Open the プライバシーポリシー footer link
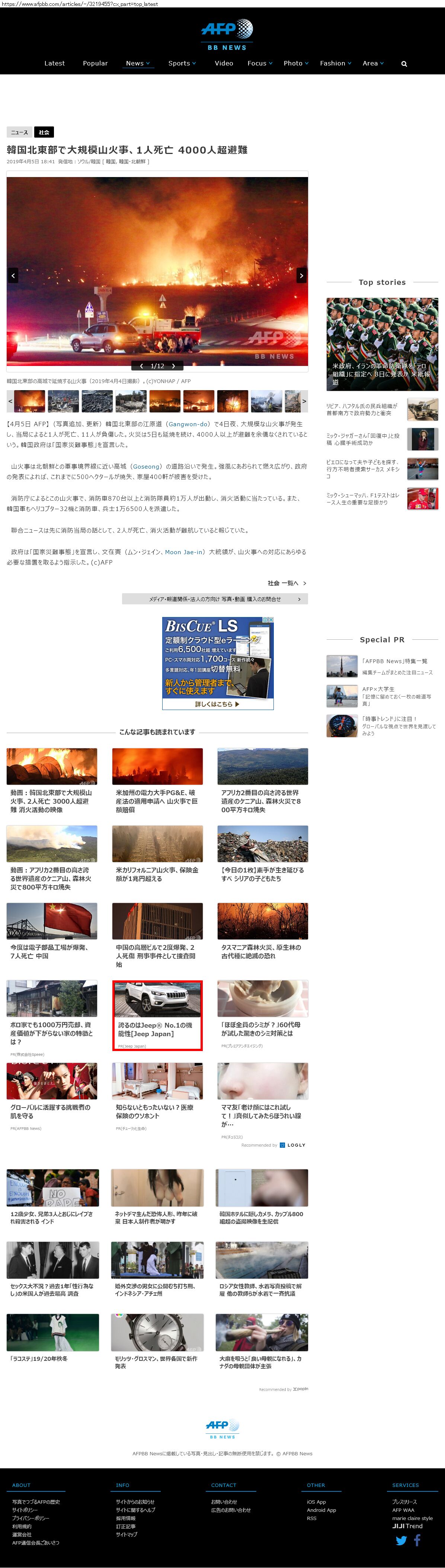Screen dimensions: 445x1568 tap(31, 1518)
